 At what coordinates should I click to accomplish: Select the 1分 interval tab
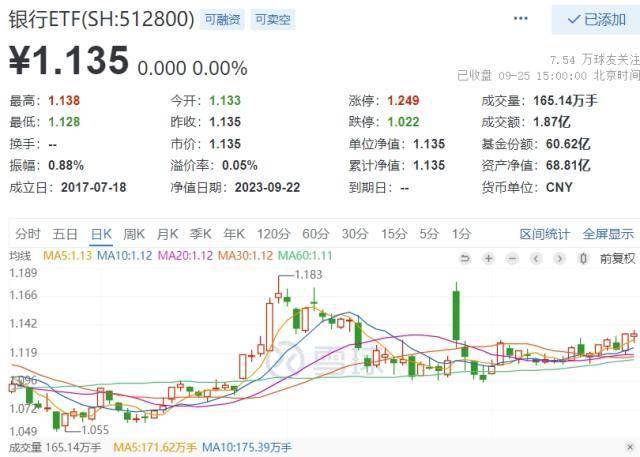(461, 234)
